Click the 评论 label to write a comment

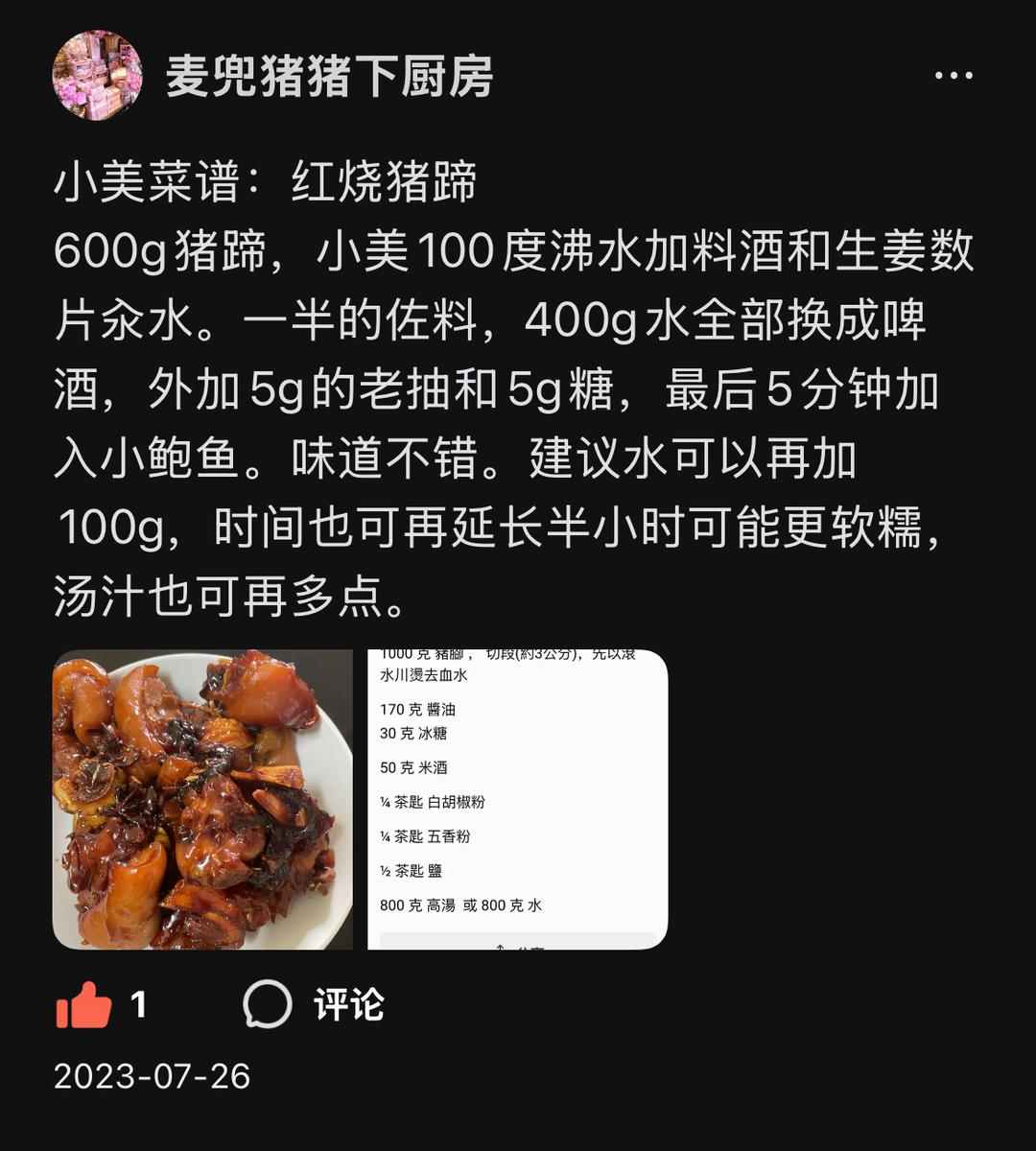(x=347, y=1006)
